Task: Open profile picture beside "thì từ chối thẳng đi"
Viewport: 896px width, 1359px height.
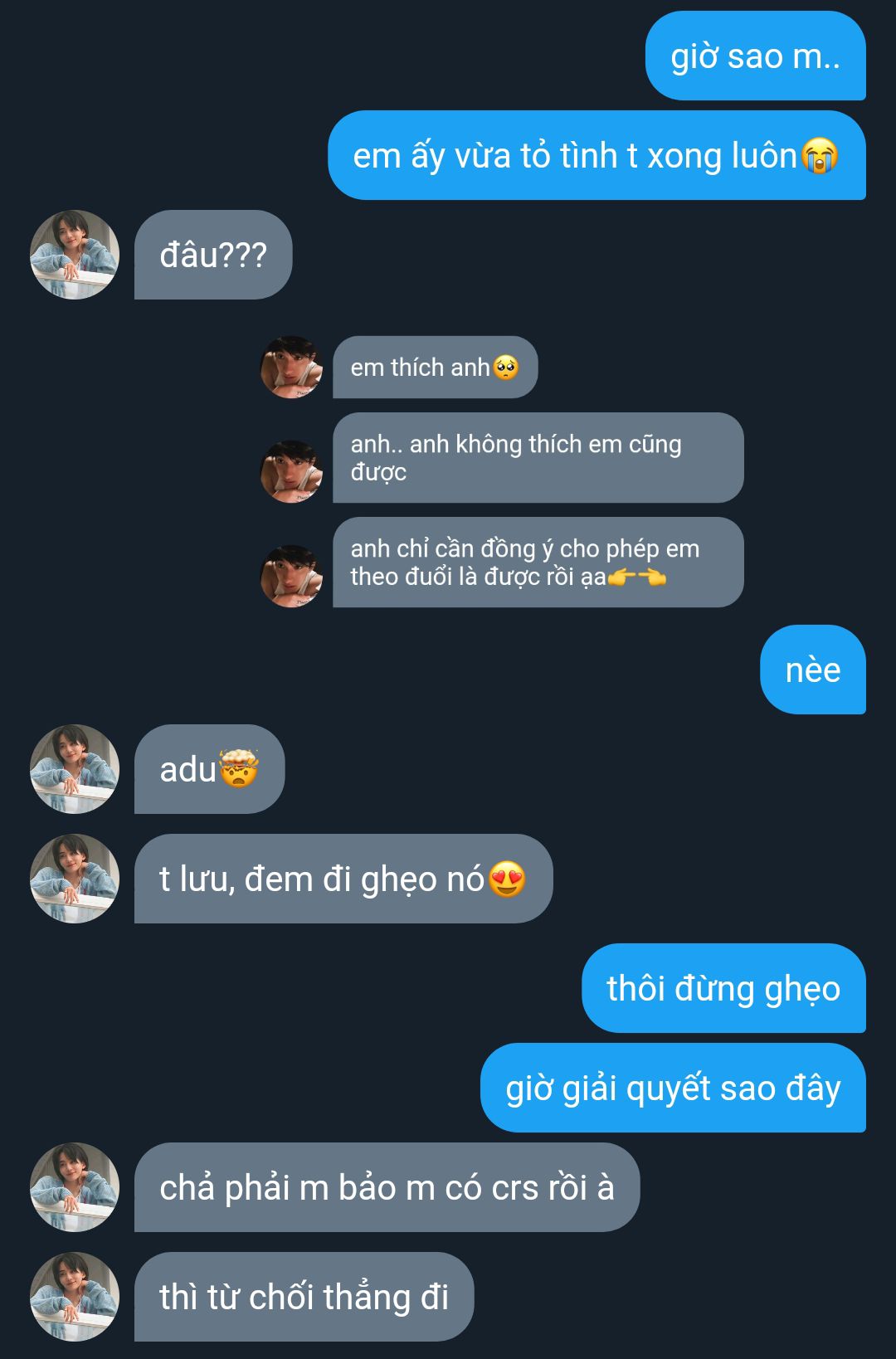Action: pos(75,1297)
